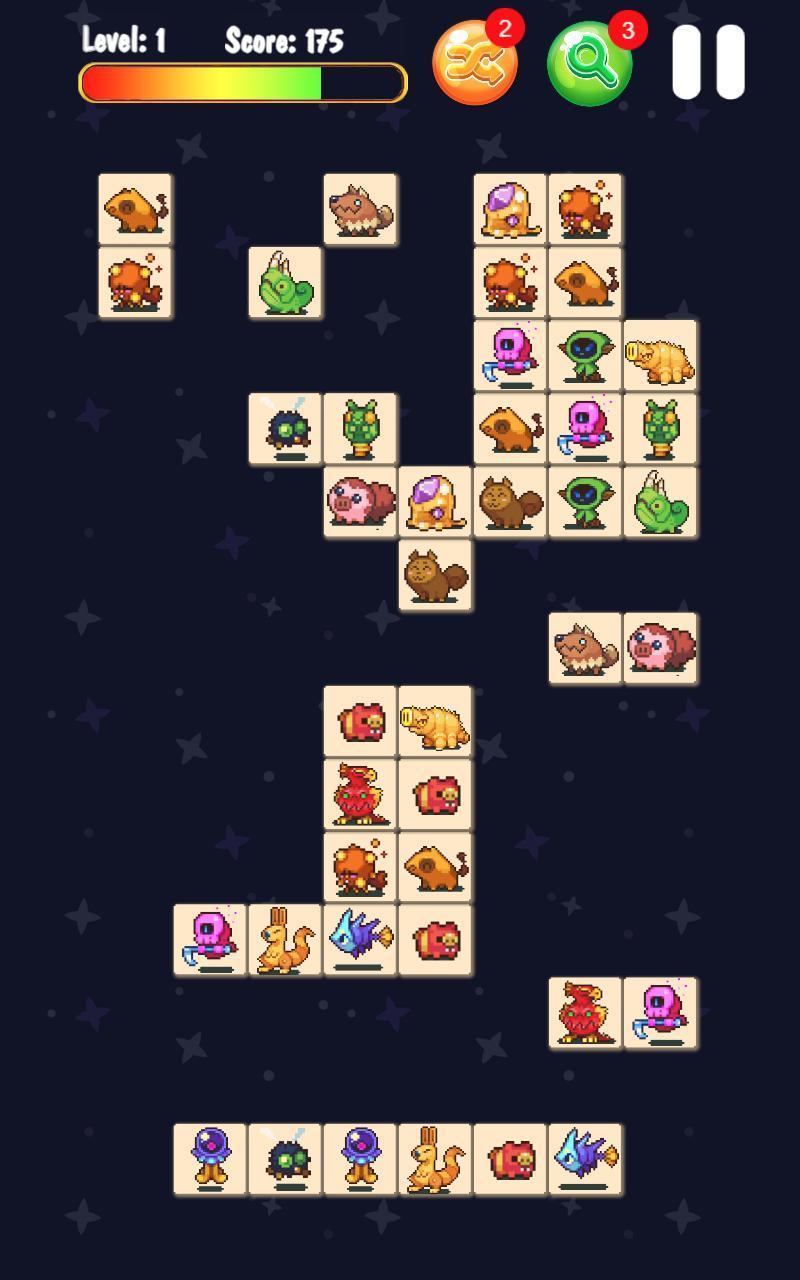The height and width of the screenshot is (1280, 800).
Task: Select the purple orb tile between bug and kangaroo
Action: (360, 1159)
